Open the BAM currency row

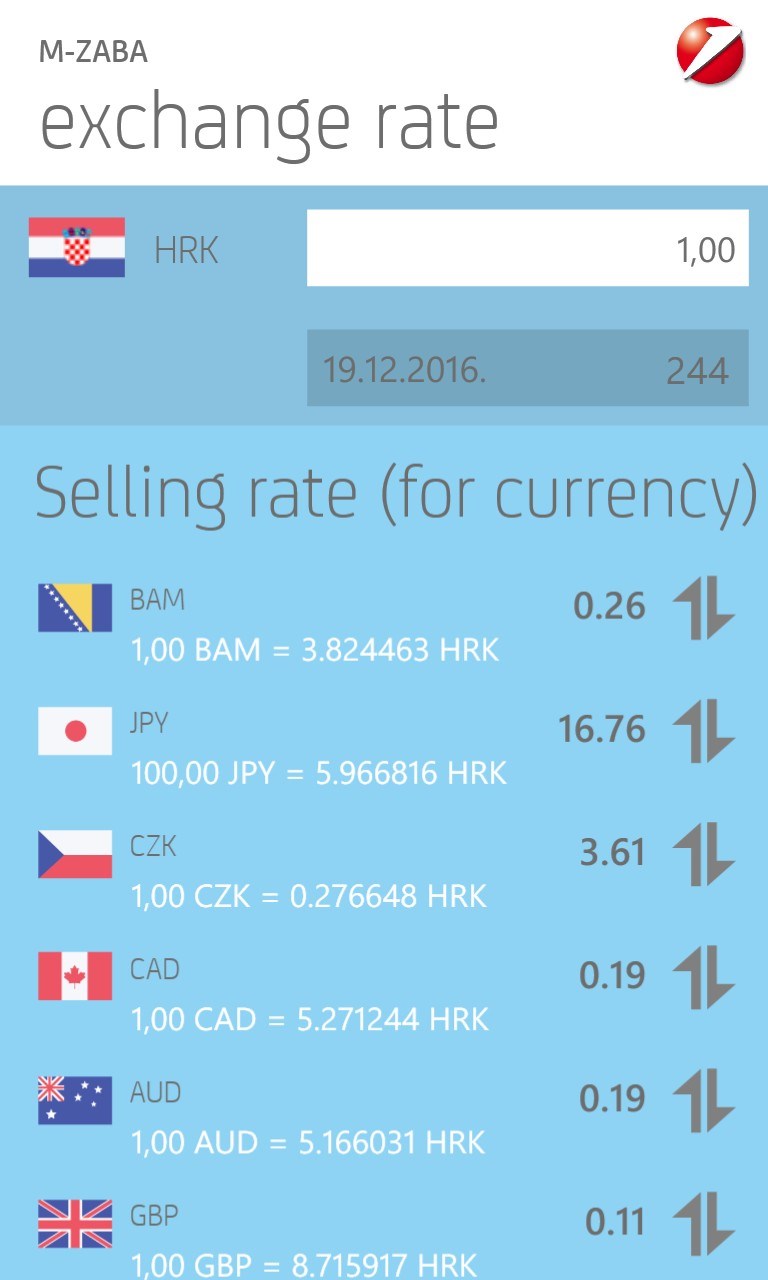(300, 626)
